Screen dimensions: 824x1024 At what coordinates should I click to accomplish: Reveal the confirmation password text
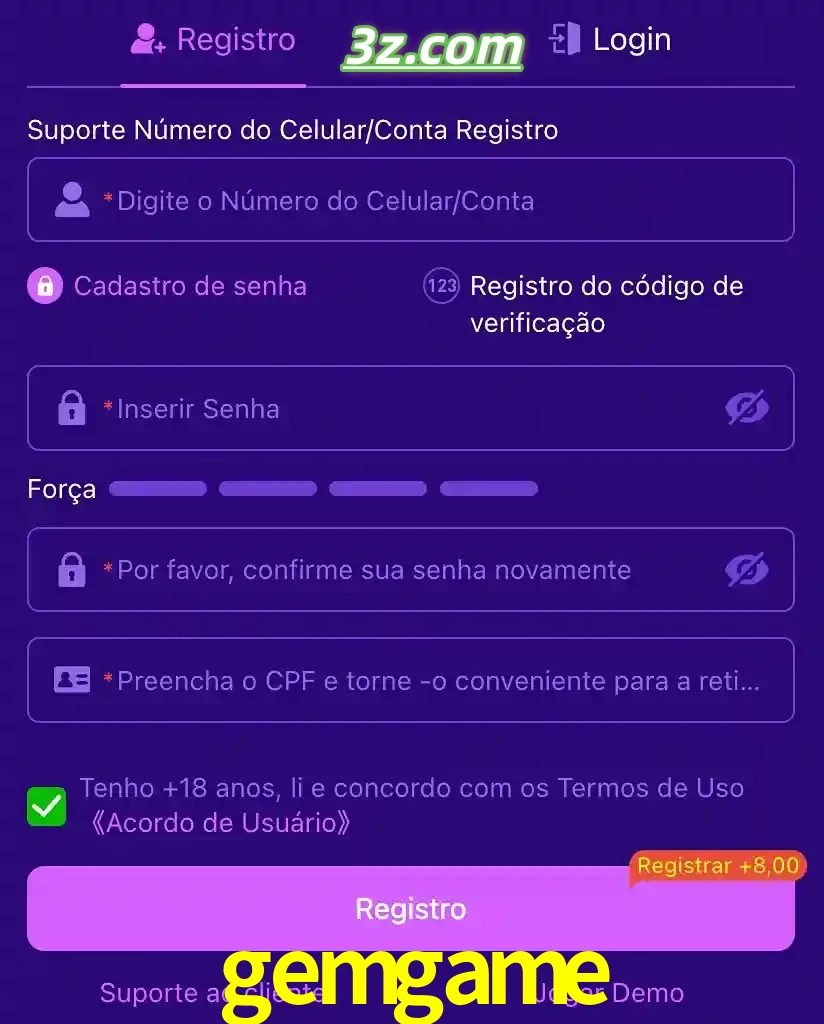pyautogui.click(x=747, y=570)
